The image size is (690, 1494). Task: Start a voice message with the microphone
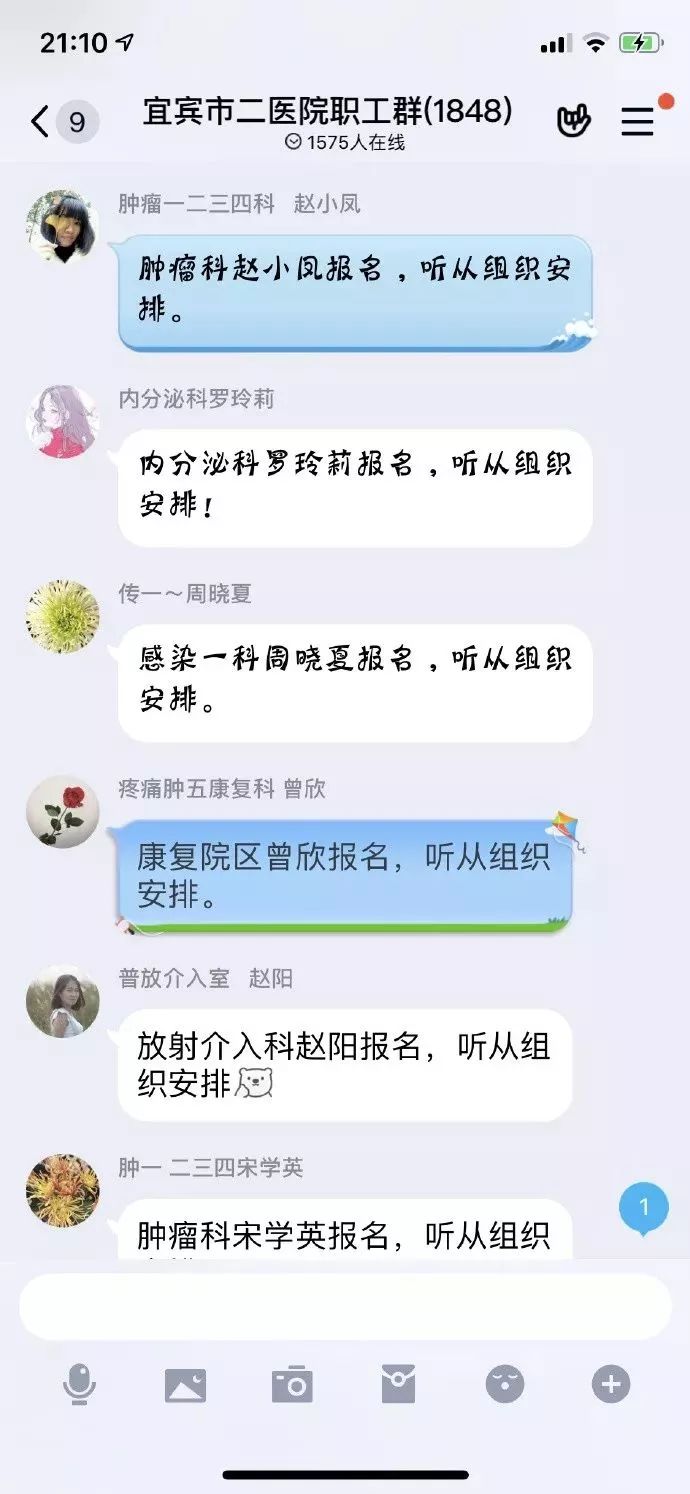[x=79, y=1385]
